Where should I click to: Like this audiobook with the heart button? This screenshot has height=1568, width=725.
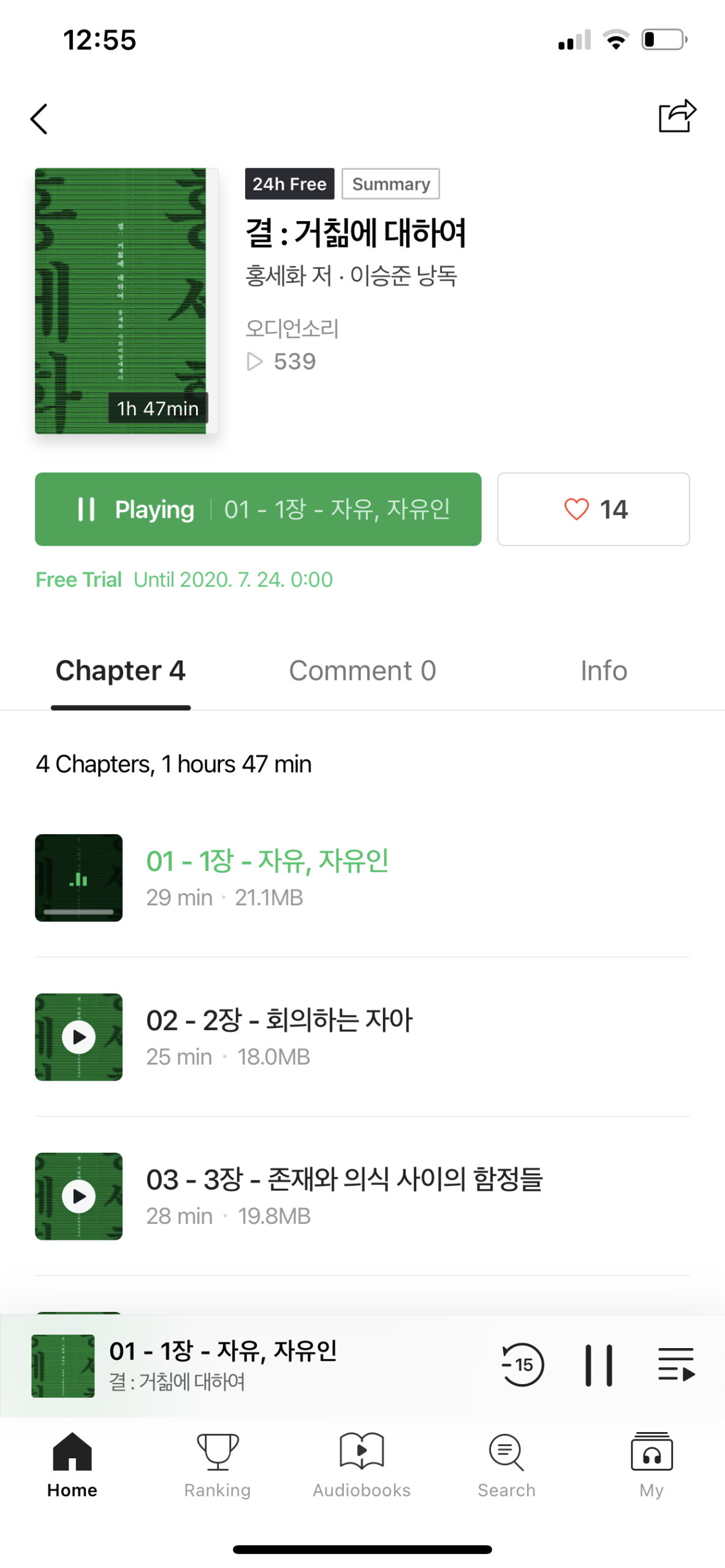click(593, 509)
